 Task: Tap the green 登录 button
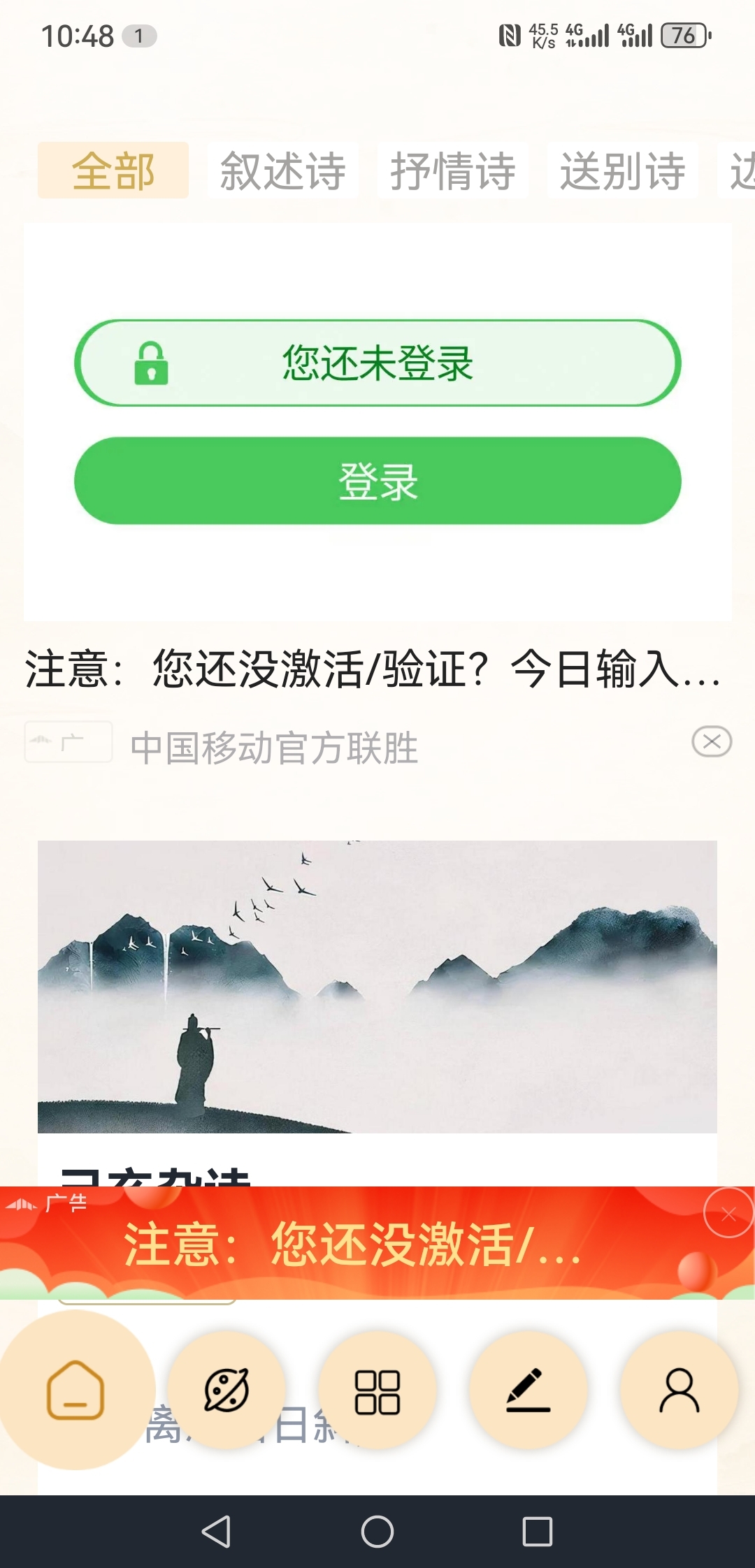pyautogui.click(x=377, y=481)
